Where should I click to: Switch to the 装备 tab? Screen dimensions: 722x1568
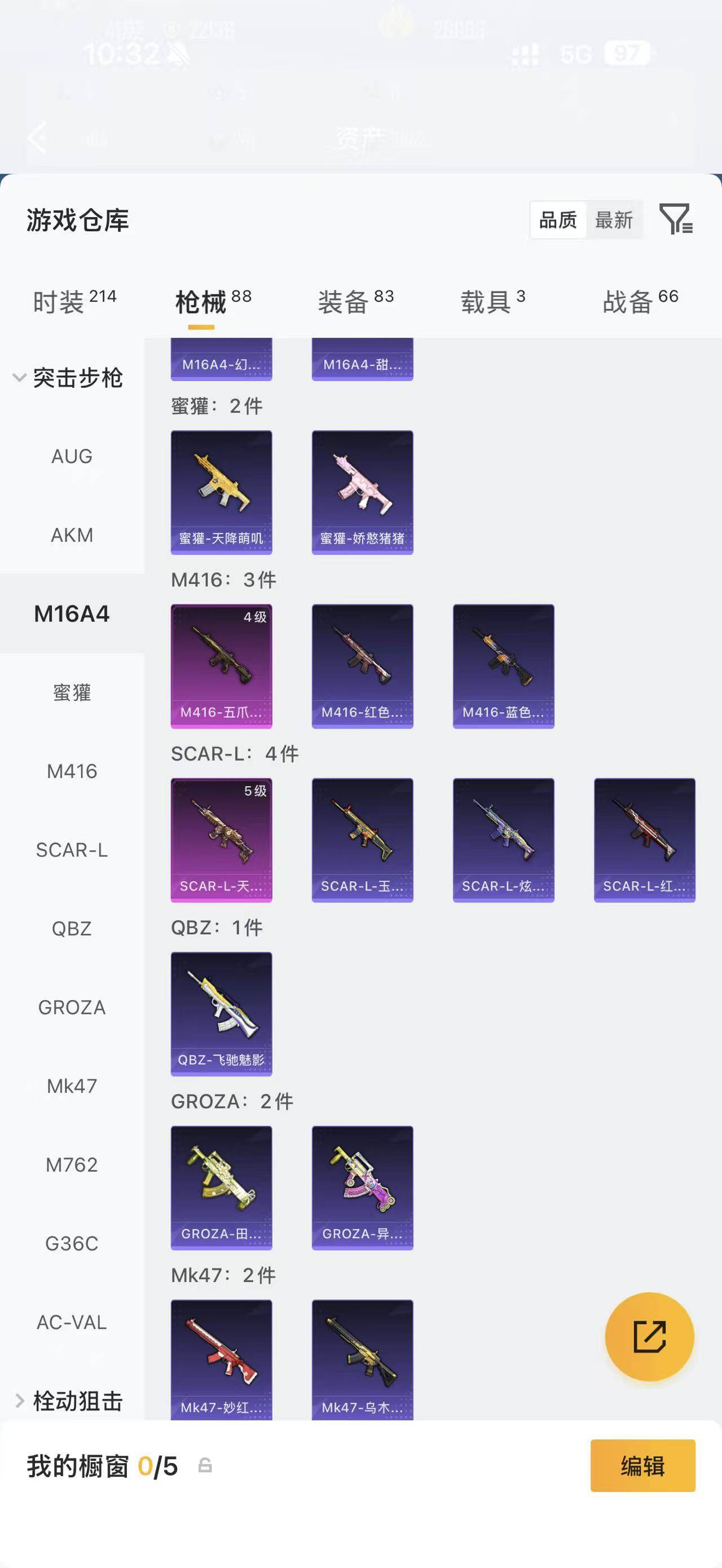[355, 301]
